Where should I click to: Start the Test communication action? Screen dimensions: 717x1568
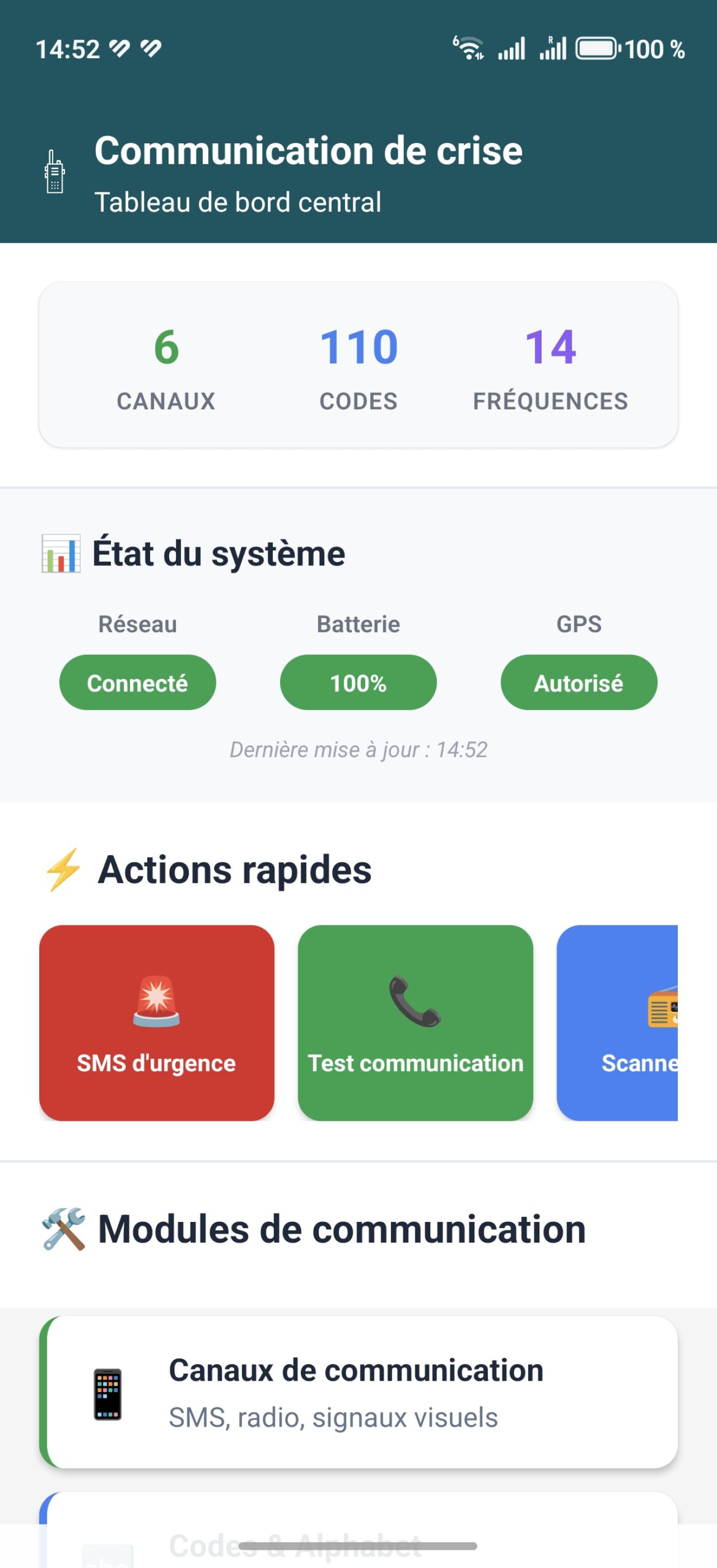(x=415, y=1022)
